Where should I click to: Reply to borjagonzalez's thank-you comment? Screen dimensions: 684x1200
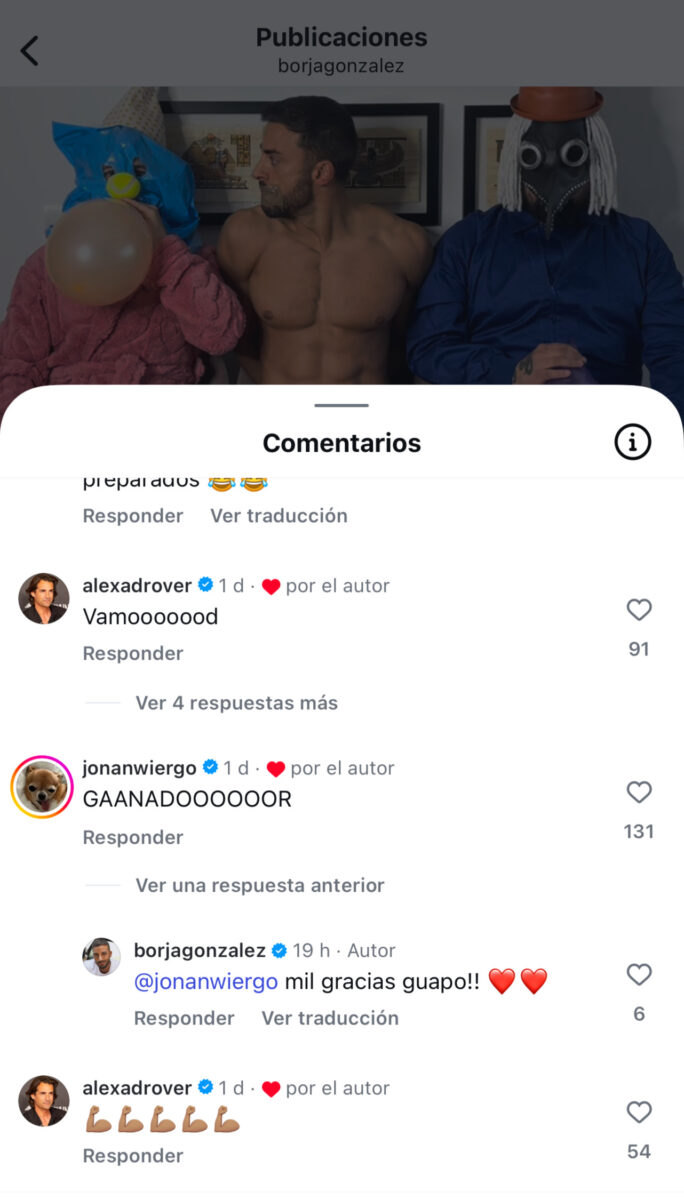[x=184, y=1018]
